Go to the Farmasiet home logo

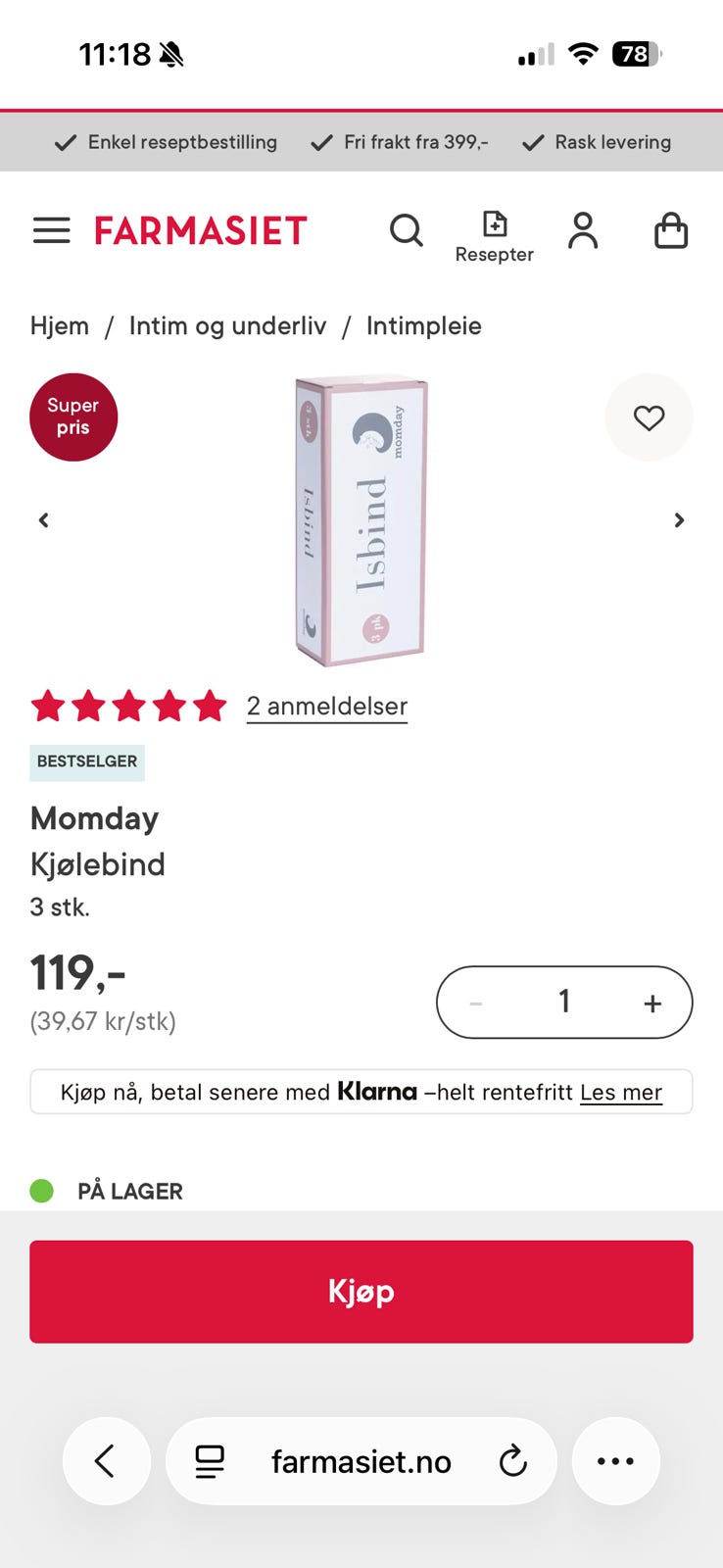tap(201, 231)
